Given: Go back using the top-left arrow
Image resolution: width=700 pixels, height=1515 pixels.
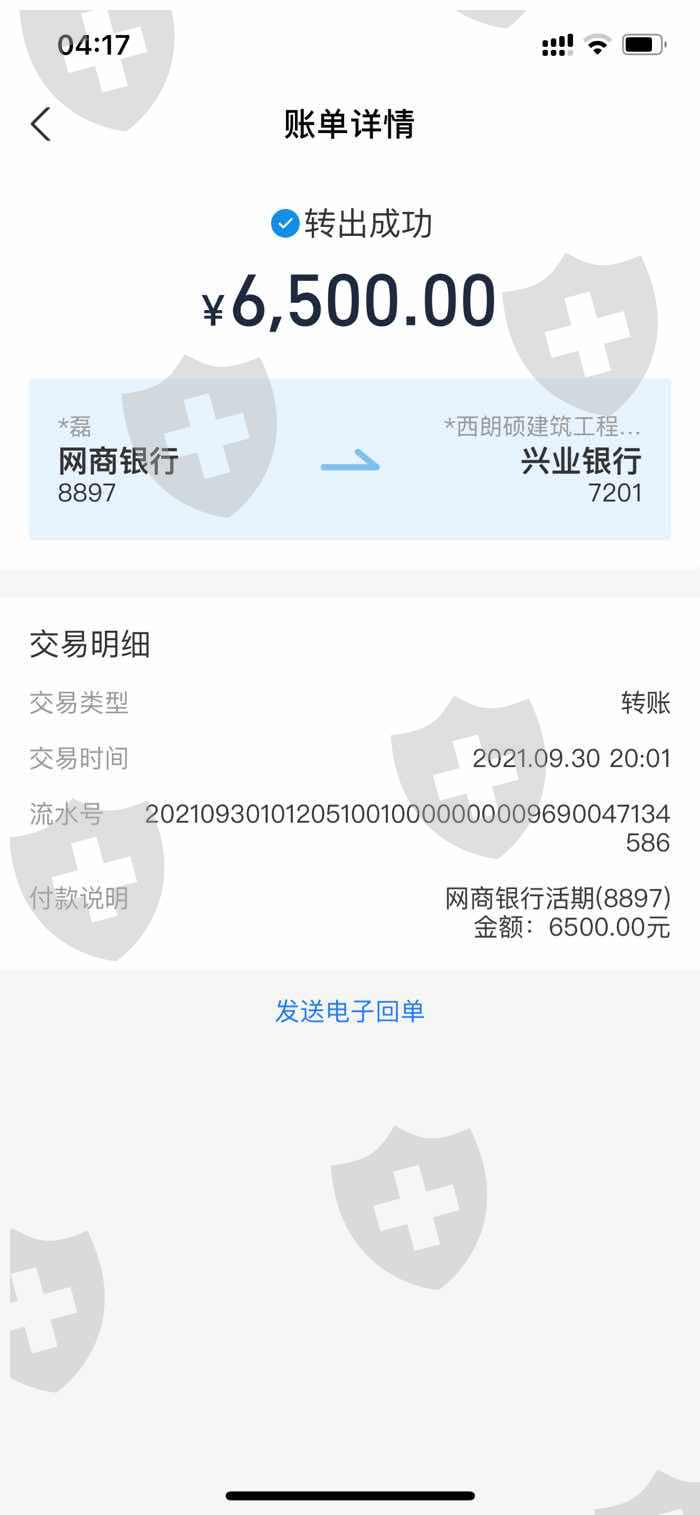Looking at the screenshot, I should tap(40, 124).
